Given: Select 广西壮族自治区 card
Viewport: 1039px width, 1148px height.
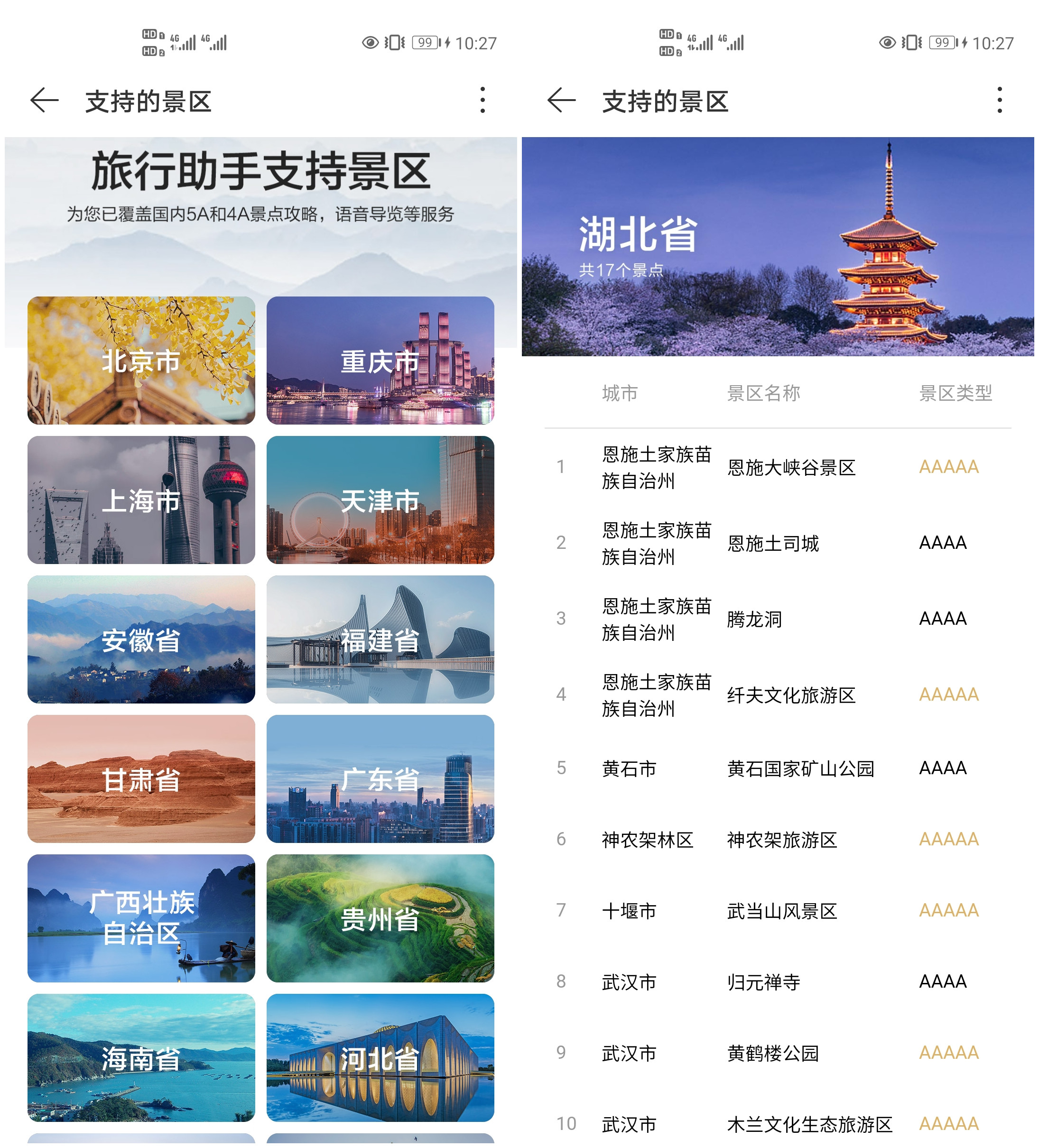Looking at the screenshot, I should click(x=141, y=918).
